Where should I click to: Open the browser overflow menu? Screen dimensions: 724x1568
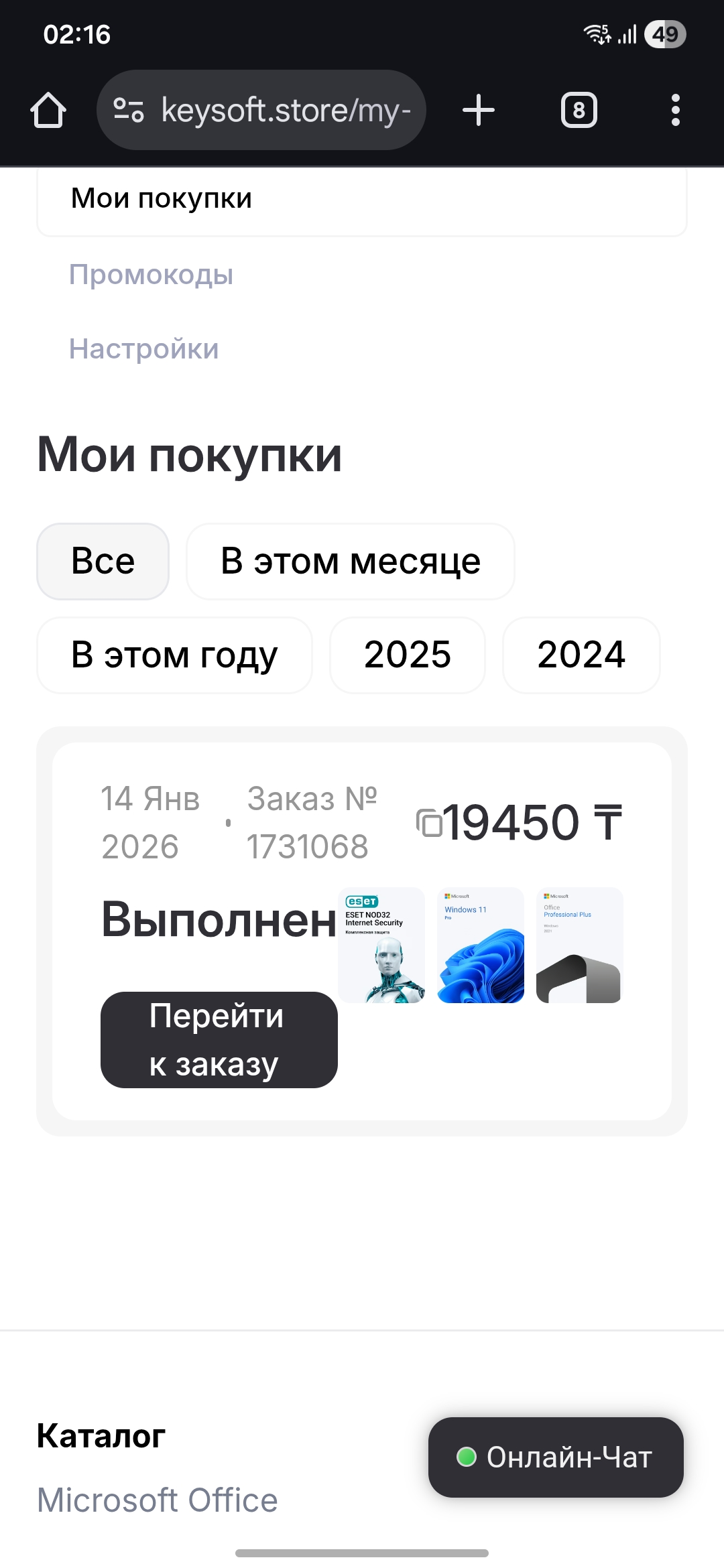(x=675, y=111)
